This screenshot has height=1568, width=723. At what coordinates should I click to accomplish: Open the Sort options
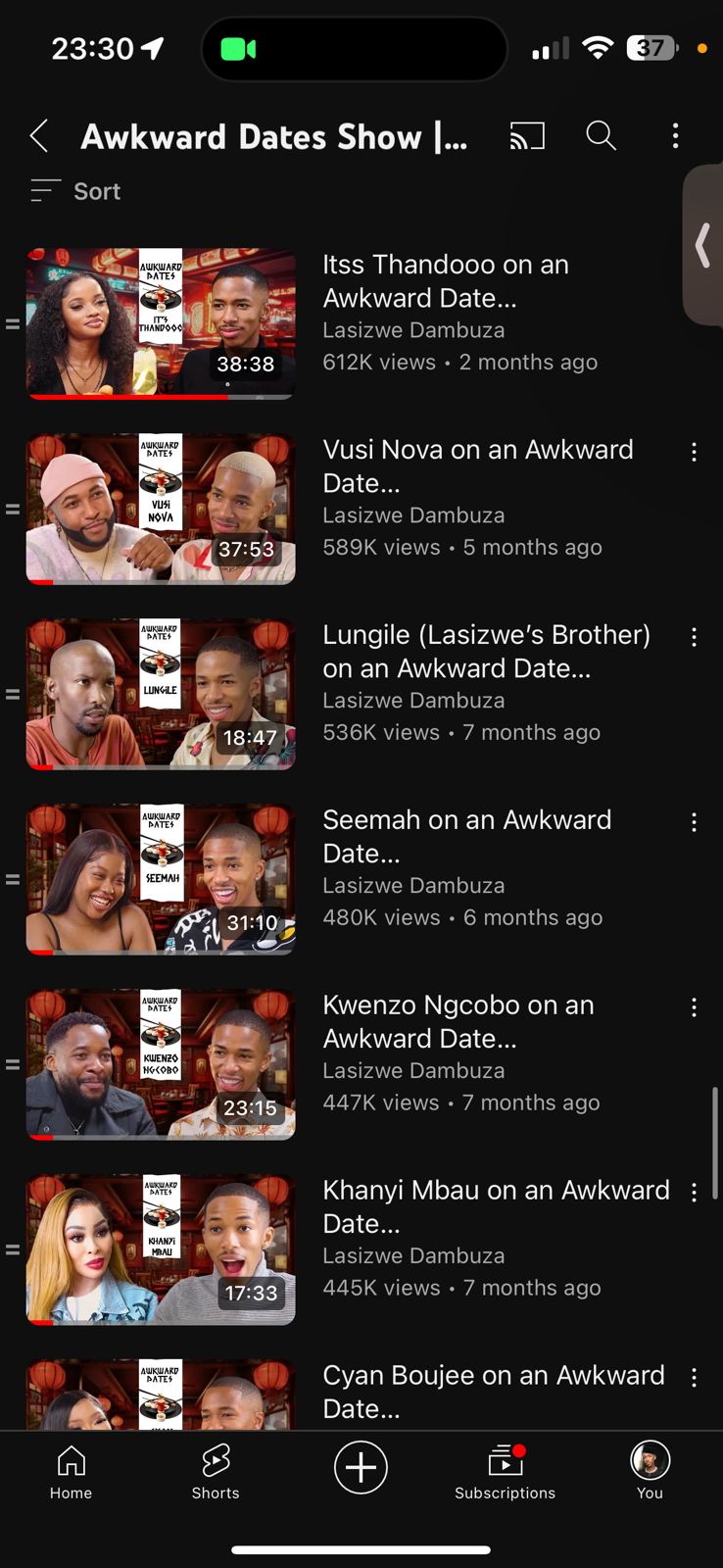pos(76,191)
